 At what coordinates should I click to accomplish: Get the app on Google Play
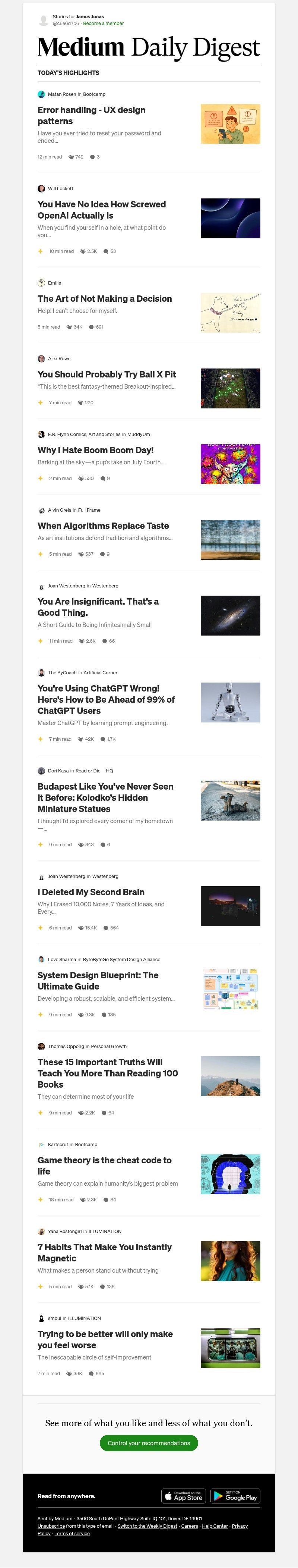(235, 1496)
